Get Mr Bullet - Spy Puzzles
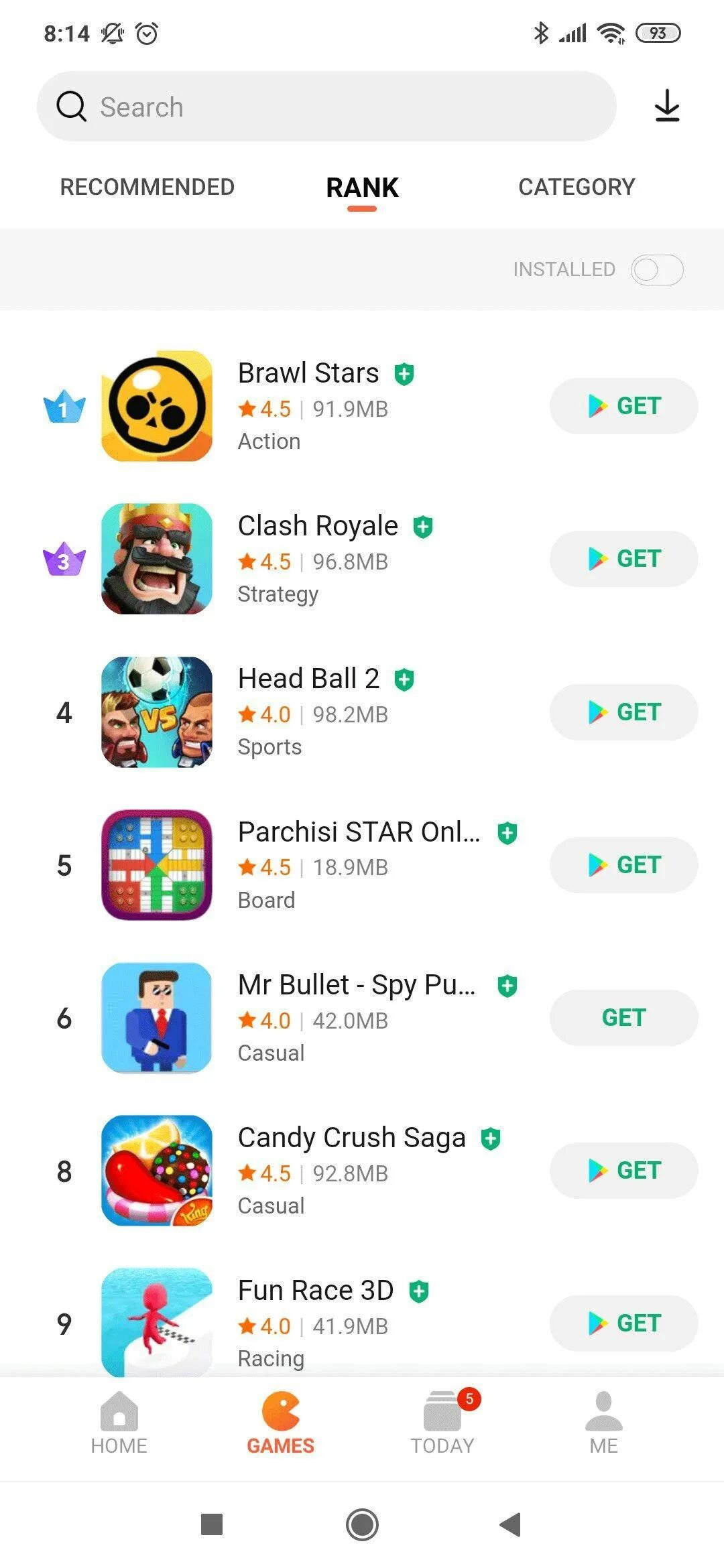 pyautogui.click(x=623, y=1018)
